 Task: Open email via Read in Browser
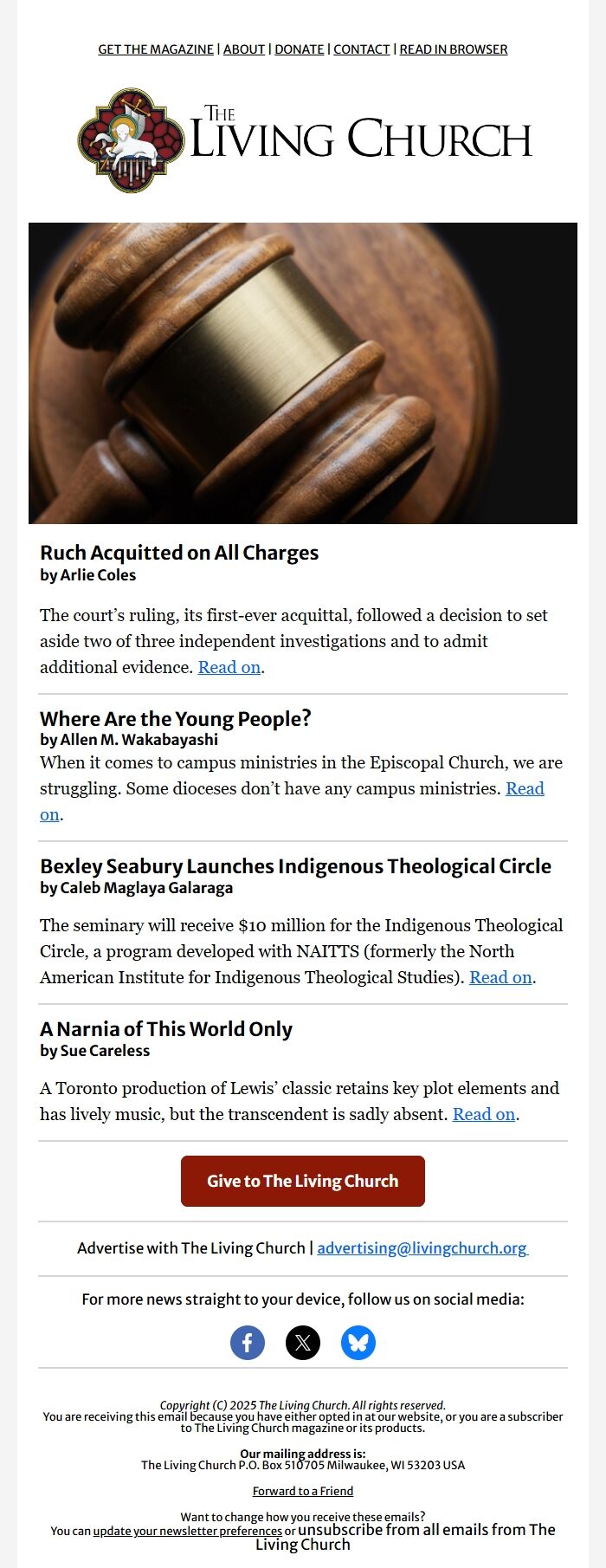(454, 49)
